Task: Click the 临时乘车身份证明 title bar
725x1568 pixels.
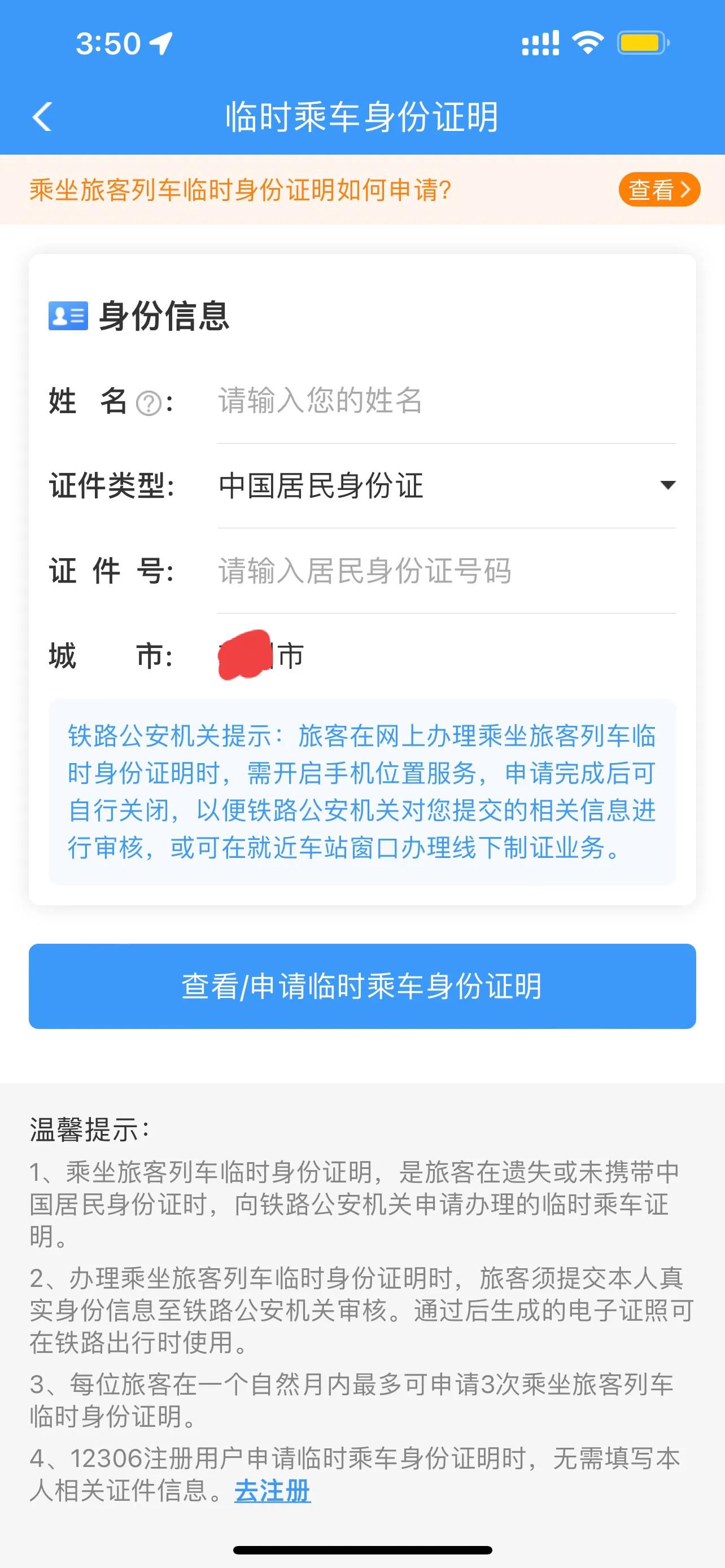Action: [x=362, y=117]
